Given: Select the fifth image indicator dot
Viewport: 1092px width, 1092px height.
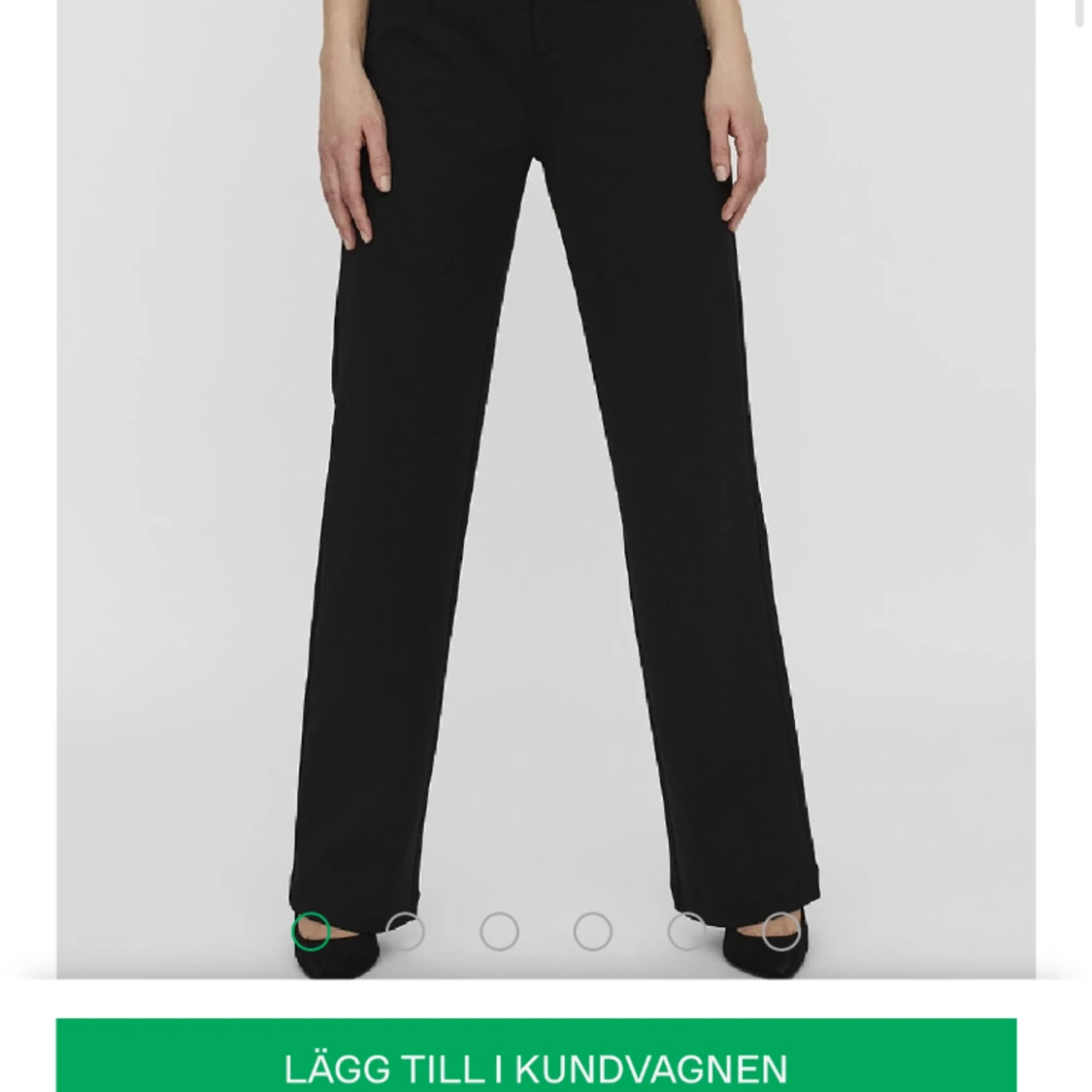Looking at the screenshot, I should pos(687,932).
